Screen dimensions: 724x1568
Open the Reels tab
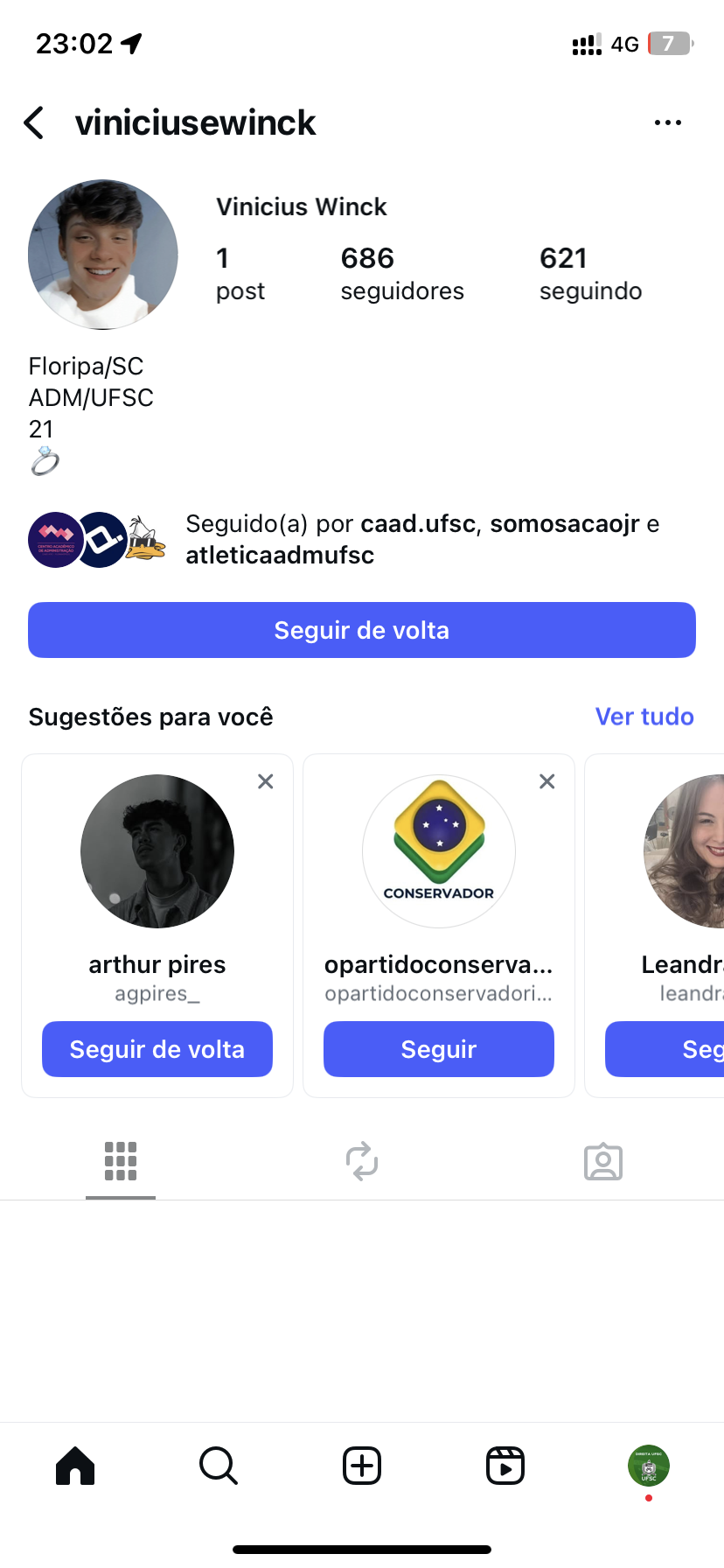(505, 1466)
